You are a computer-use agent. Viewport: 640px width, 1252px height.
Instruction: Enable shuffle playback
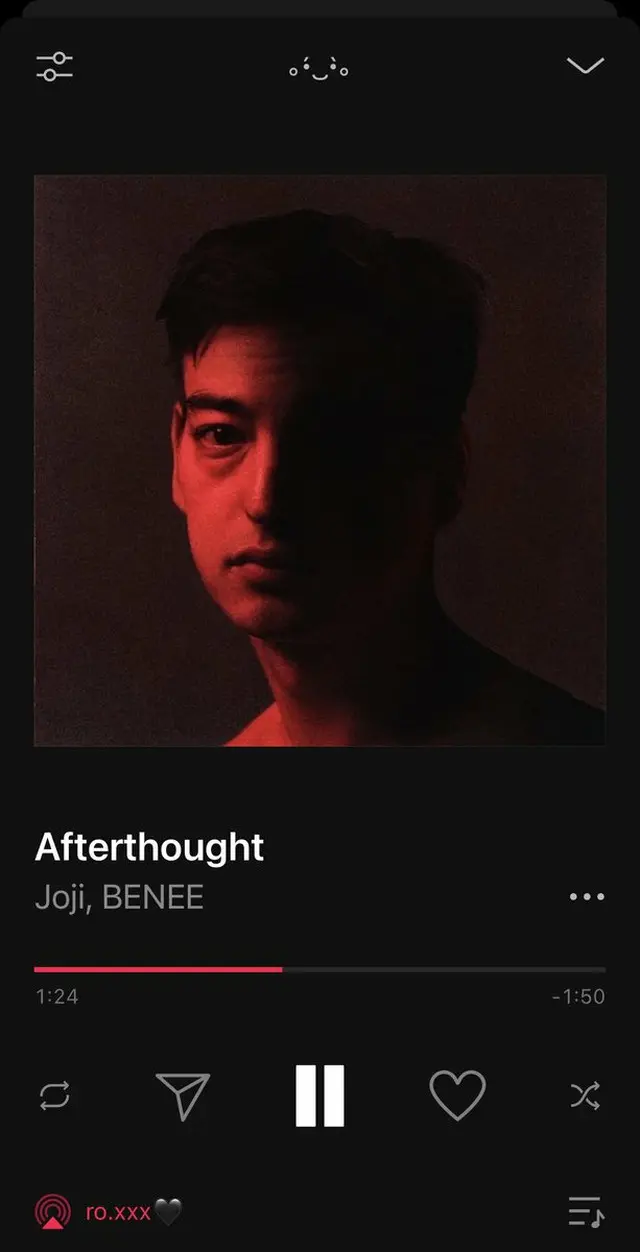pos(585,1096)
